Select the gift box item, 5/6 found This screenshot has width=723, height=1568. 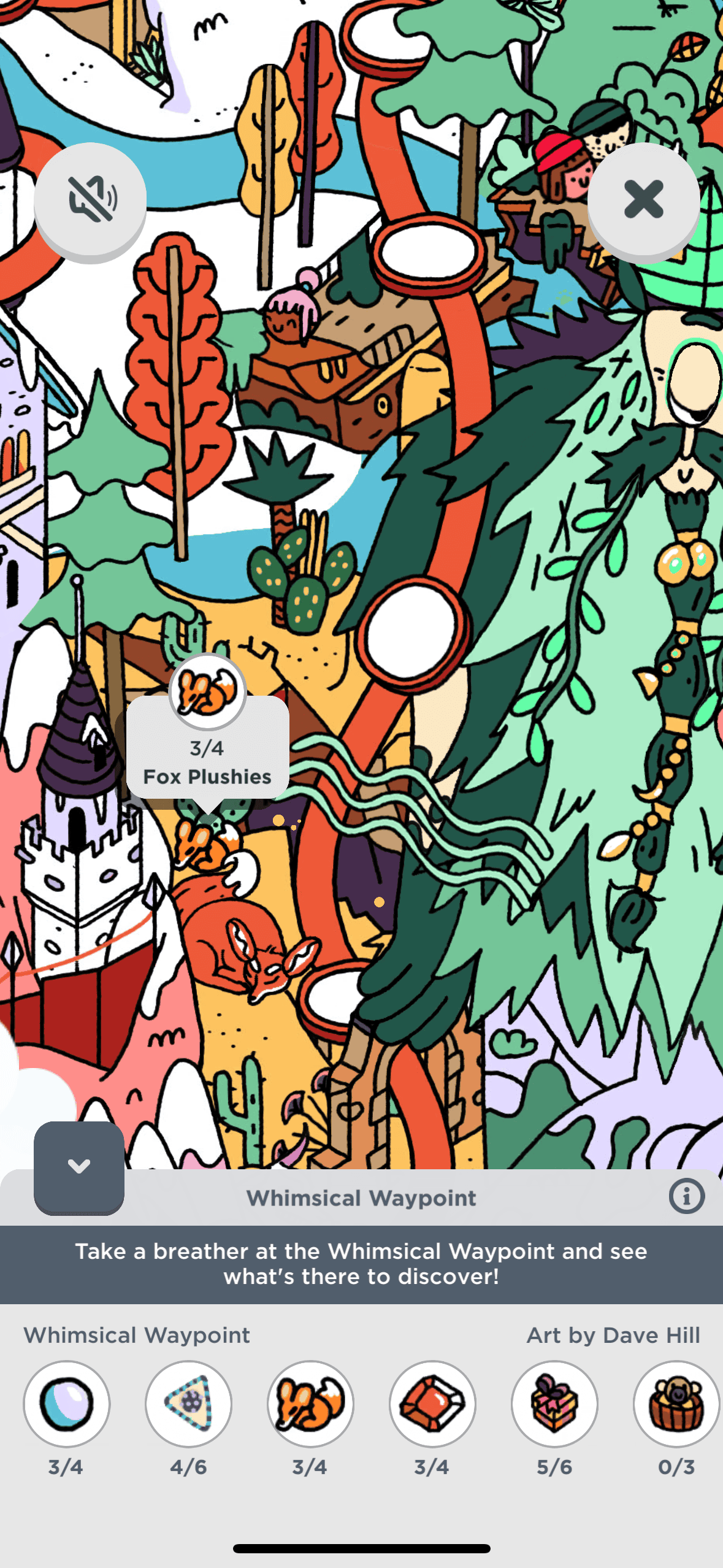pos(554,1404)
